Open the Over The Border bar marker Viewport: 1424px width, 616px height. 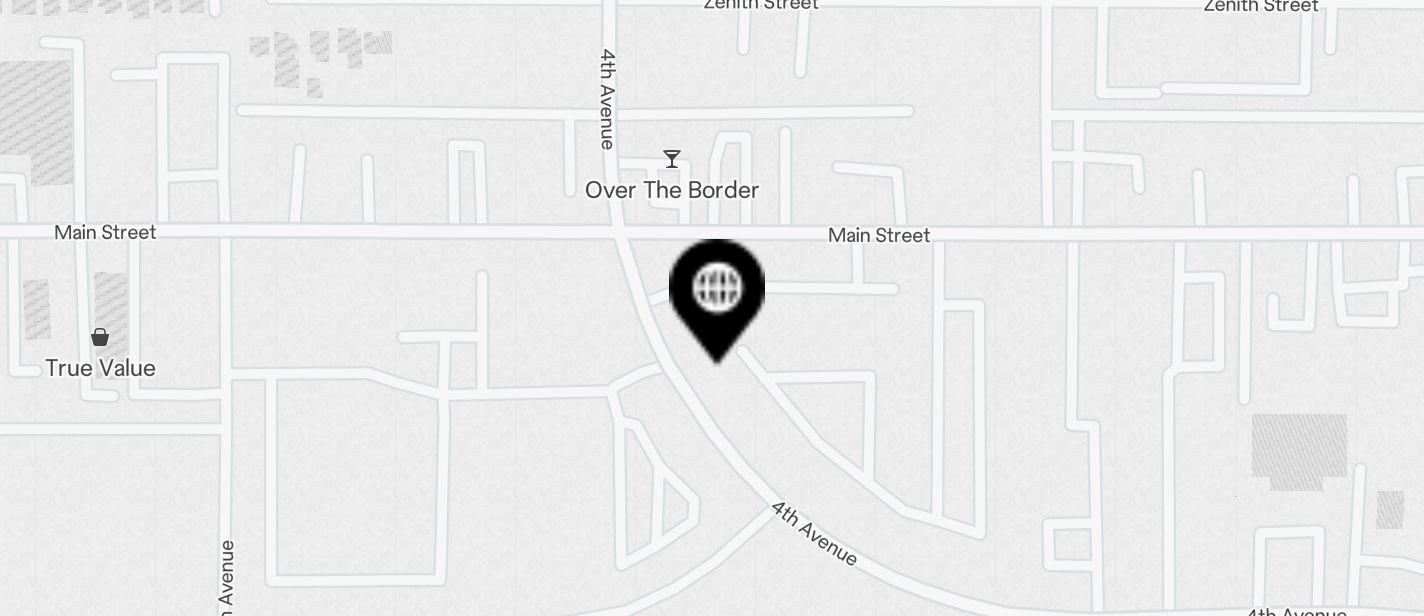[672, 160]
